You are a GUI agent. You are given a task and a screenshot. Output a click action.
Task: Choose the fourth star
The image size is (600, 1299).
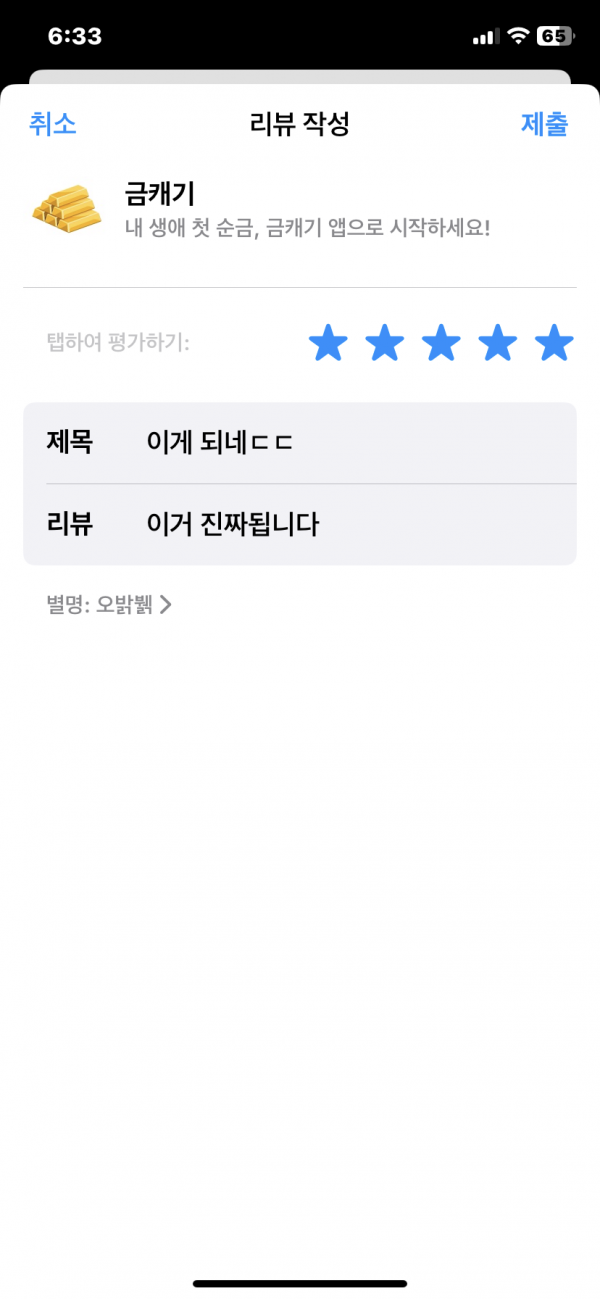click(498, 343)
